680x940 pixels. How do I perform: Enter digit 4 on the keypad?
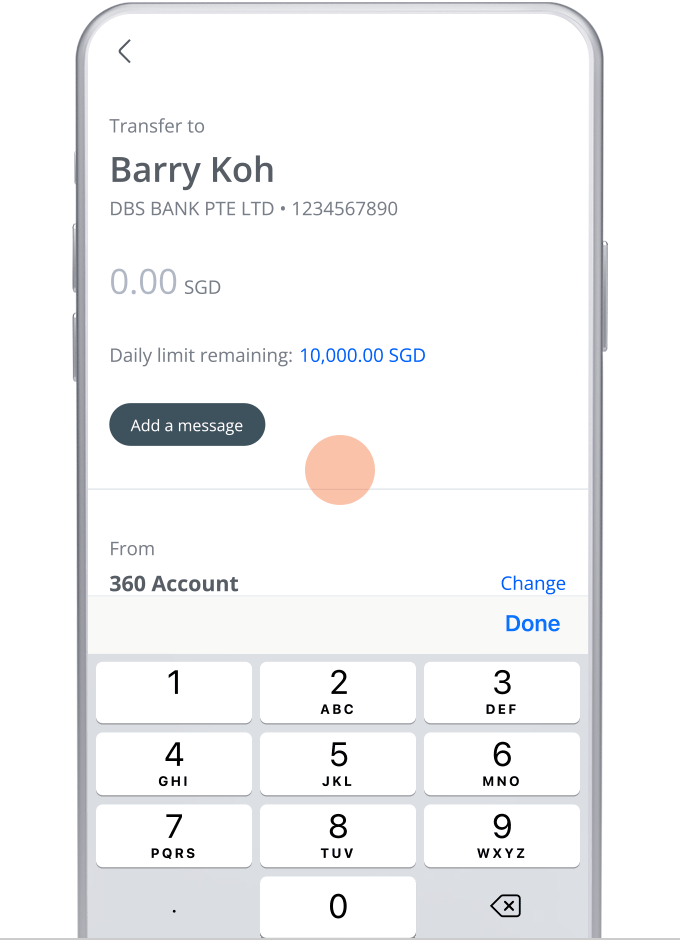point(174,763)
